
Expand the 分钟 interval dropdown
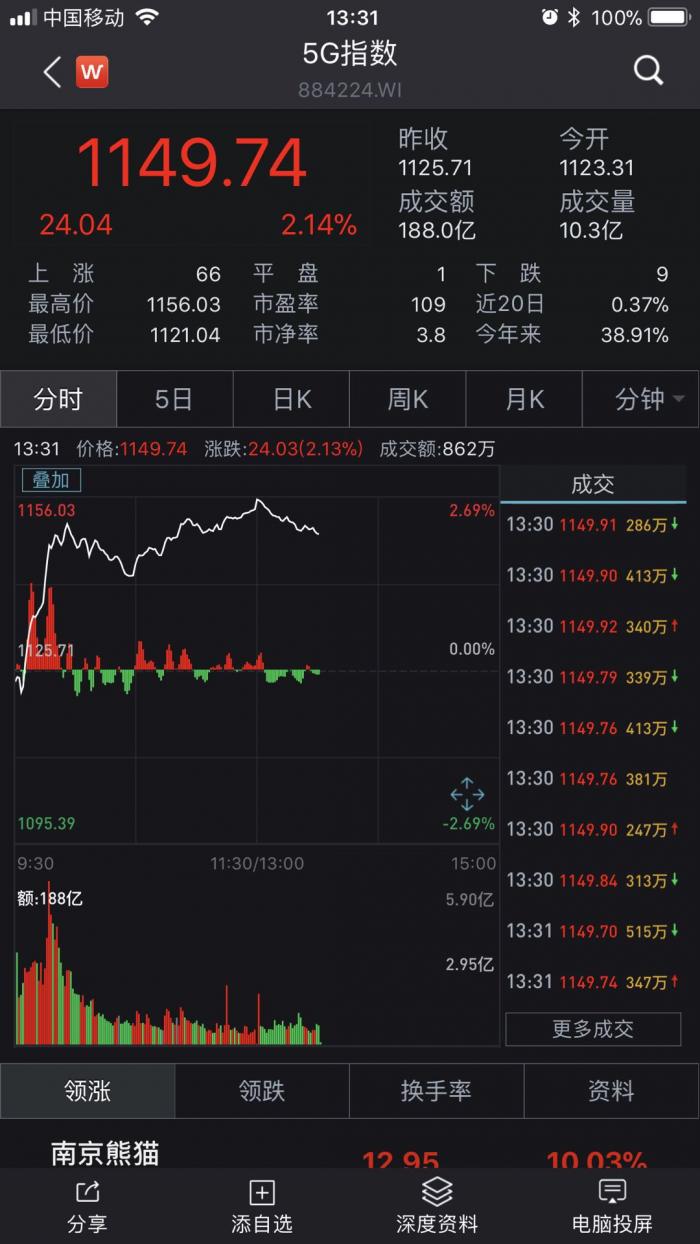coord(648,400)
